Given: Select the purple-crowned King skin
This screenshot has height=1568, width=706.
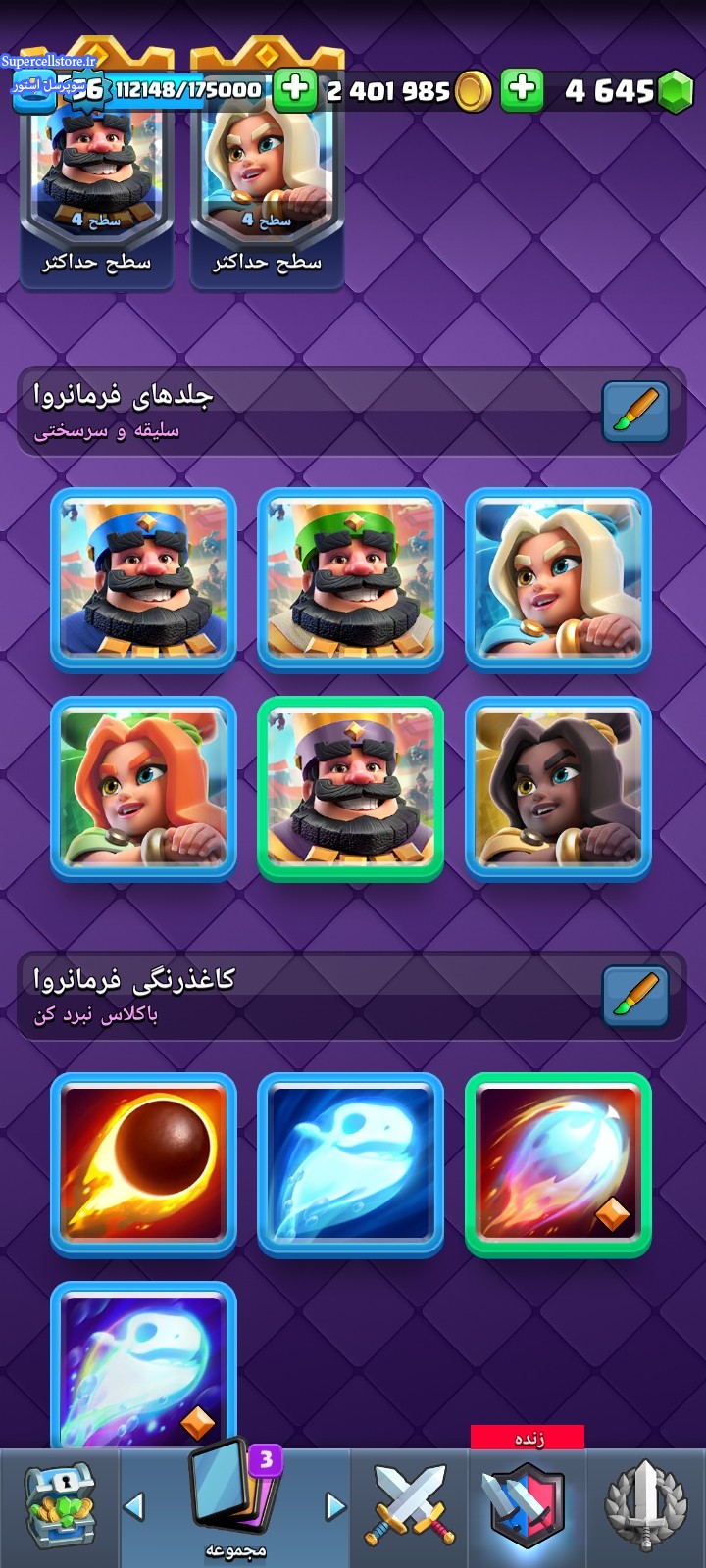Looking at the screenshot, I should click(351, 788).
